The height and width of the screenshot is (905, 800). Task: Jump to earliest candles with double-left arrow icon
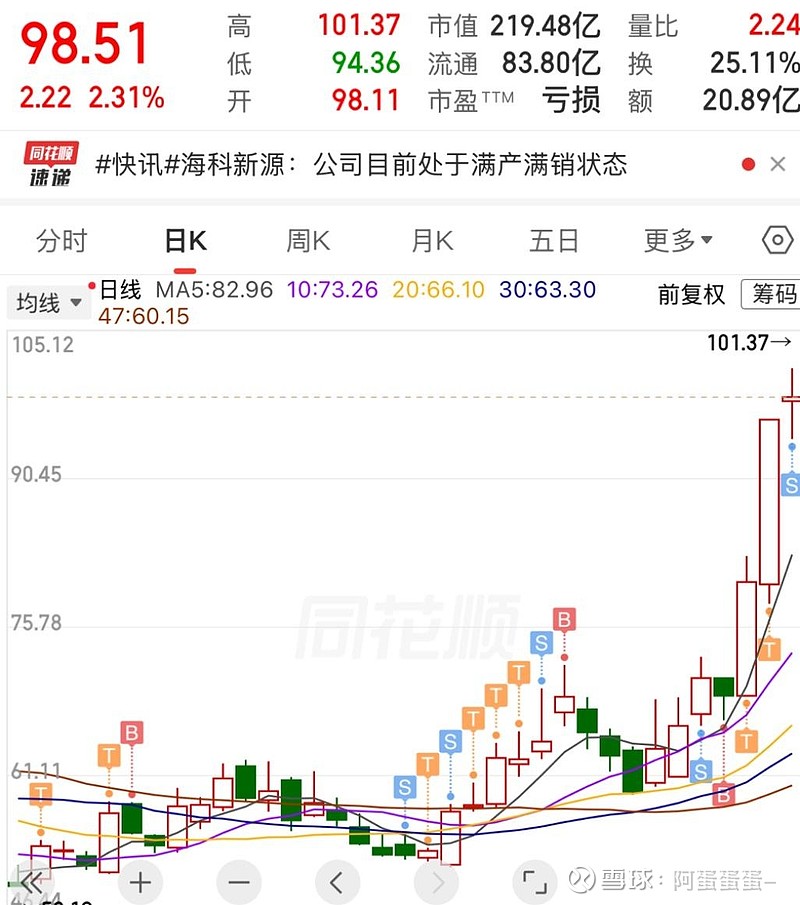pyautogui.click(x=30, y=883)
